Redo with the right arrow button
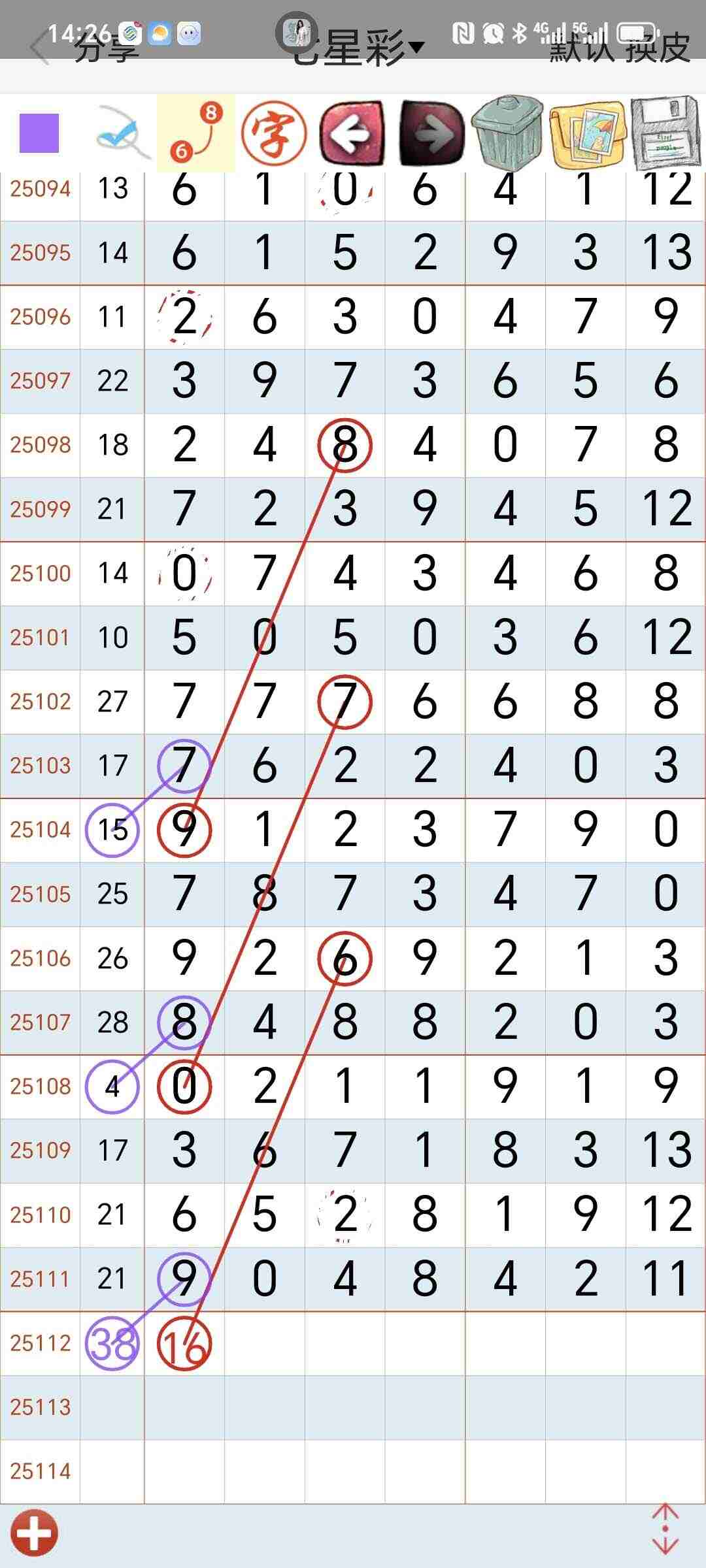This screenshot has height=1568, width=706. click(x=431, y=133)
